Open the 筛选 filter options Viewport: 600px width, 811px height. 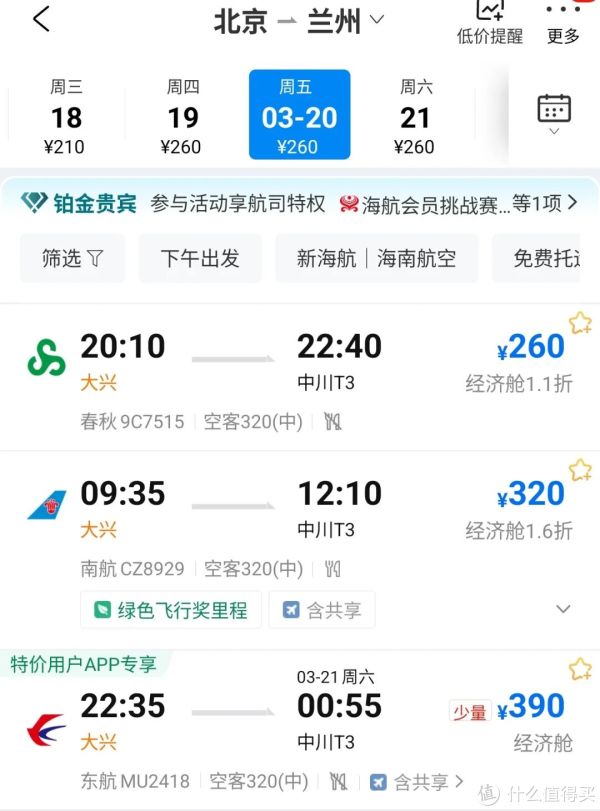73,258
